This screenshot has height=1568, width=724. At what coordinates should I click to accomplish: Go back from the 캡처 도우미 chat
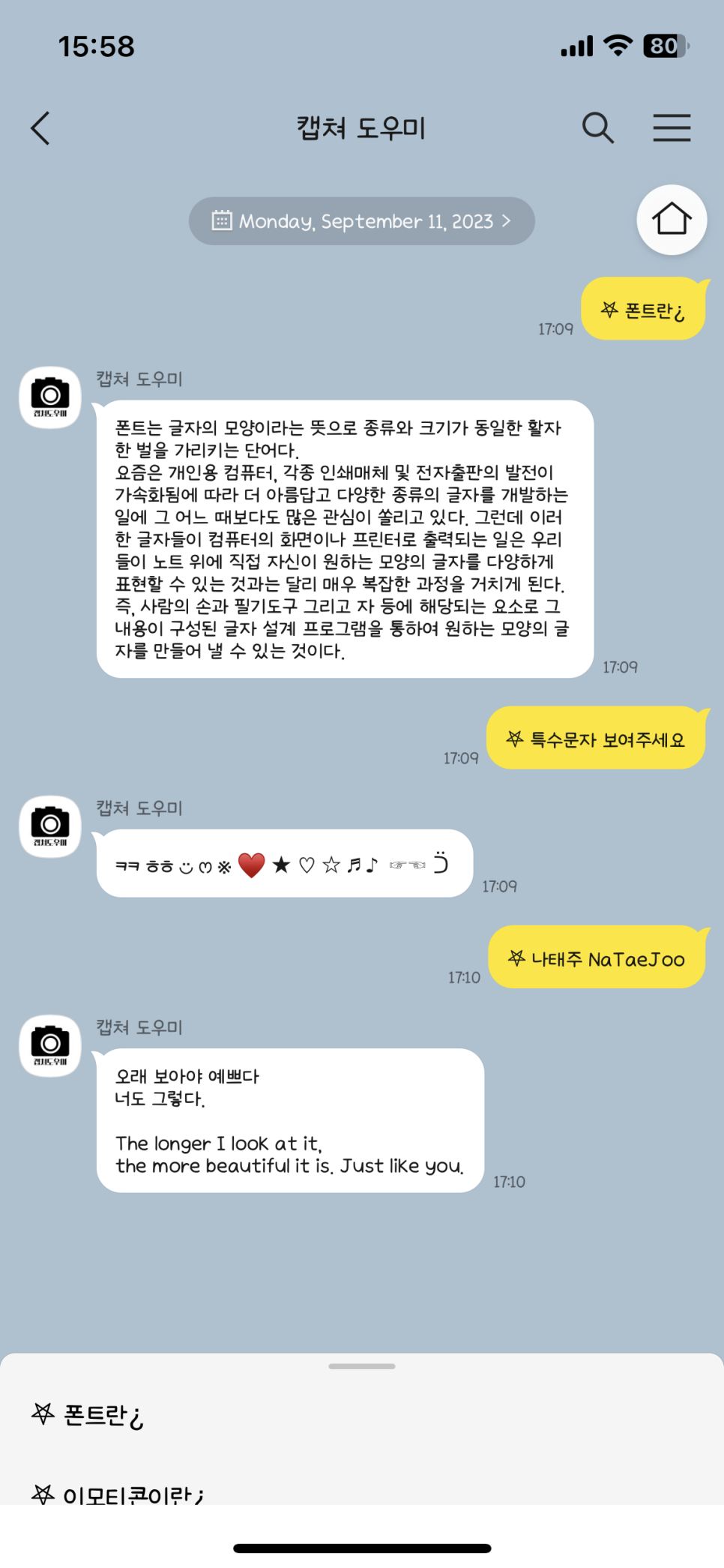[x=40, y=128]
